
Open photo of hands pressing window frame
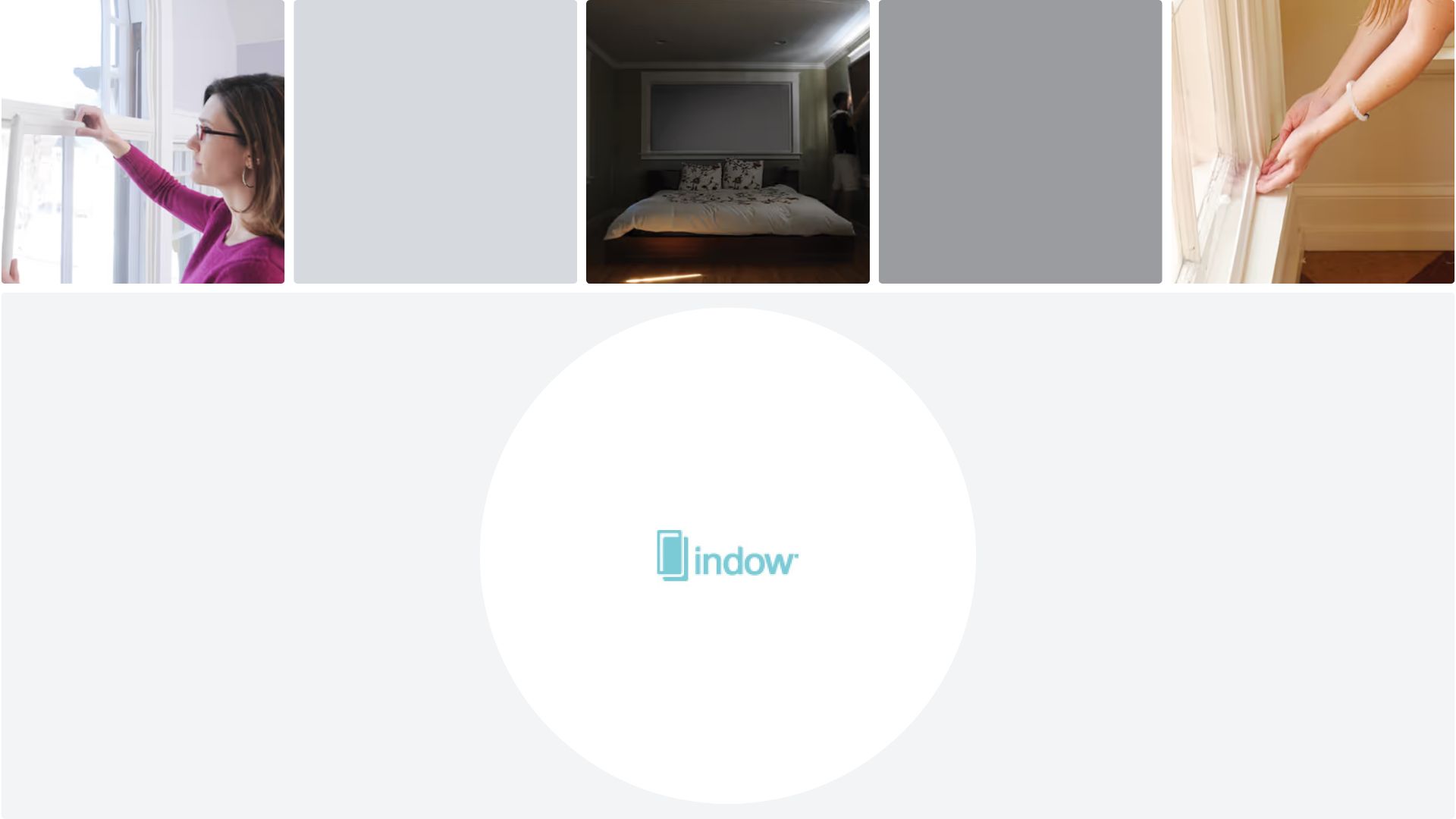pos(1313,142)
